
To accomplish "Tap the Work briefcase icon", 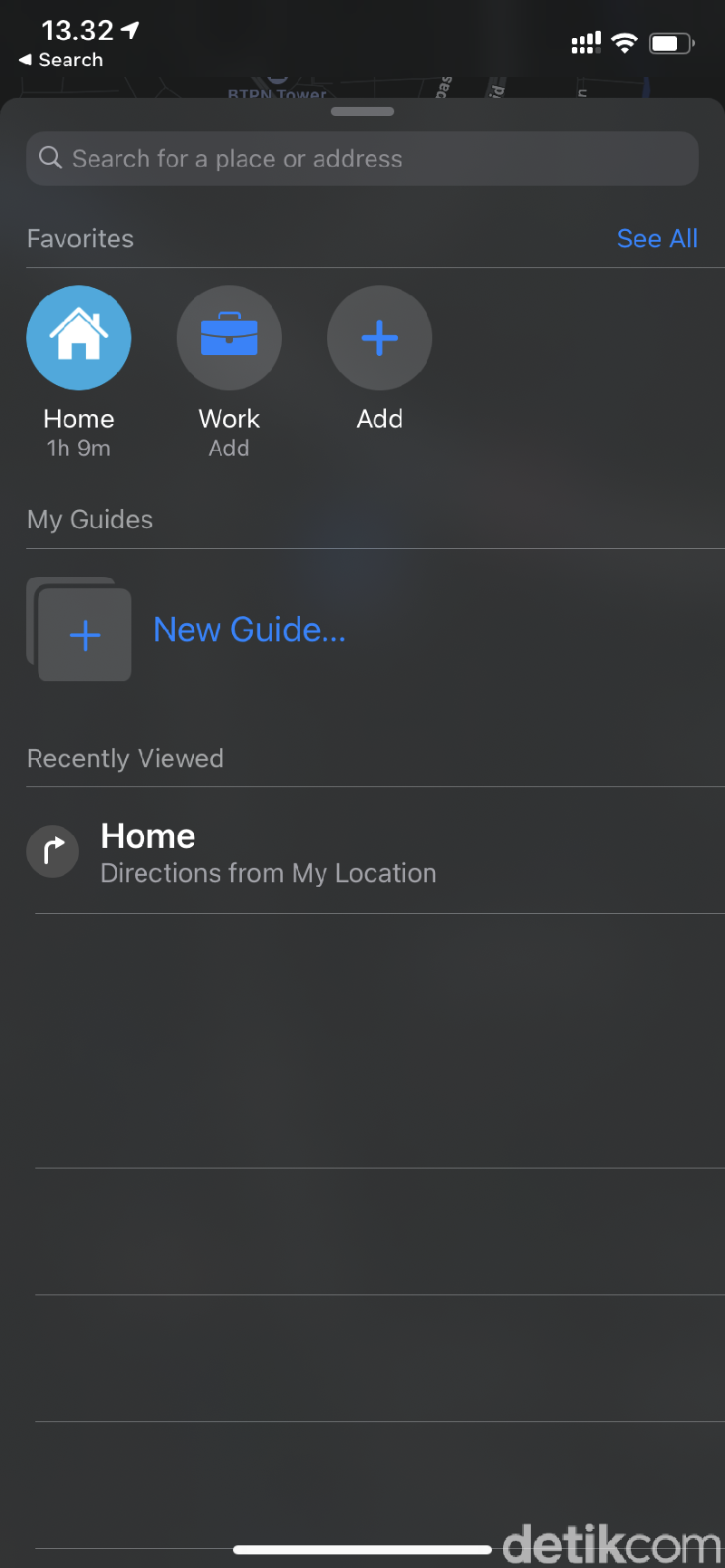I will coord(229,337).
